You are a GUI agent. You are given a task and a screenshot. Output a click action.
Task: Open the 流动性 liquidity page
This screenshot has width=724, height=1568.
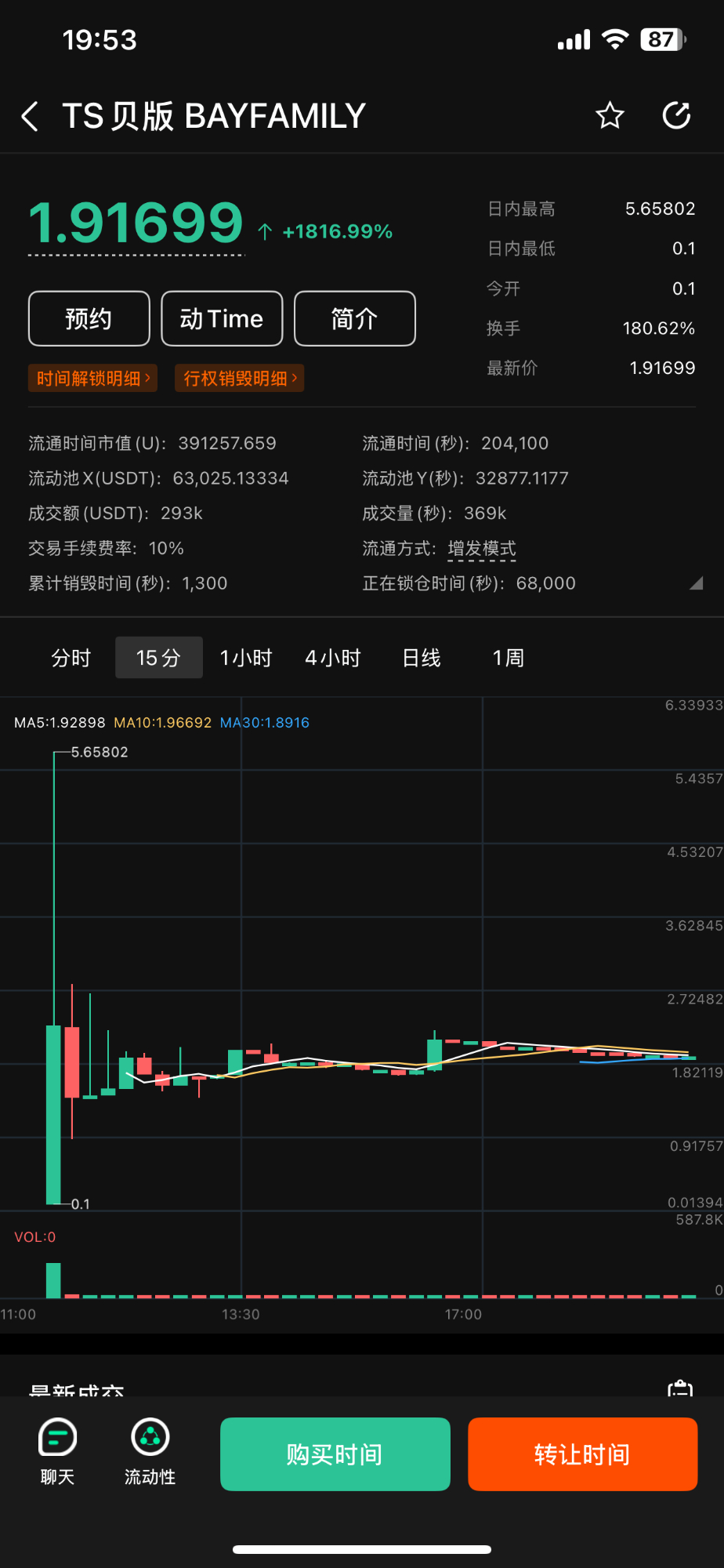coord(150,1452)
